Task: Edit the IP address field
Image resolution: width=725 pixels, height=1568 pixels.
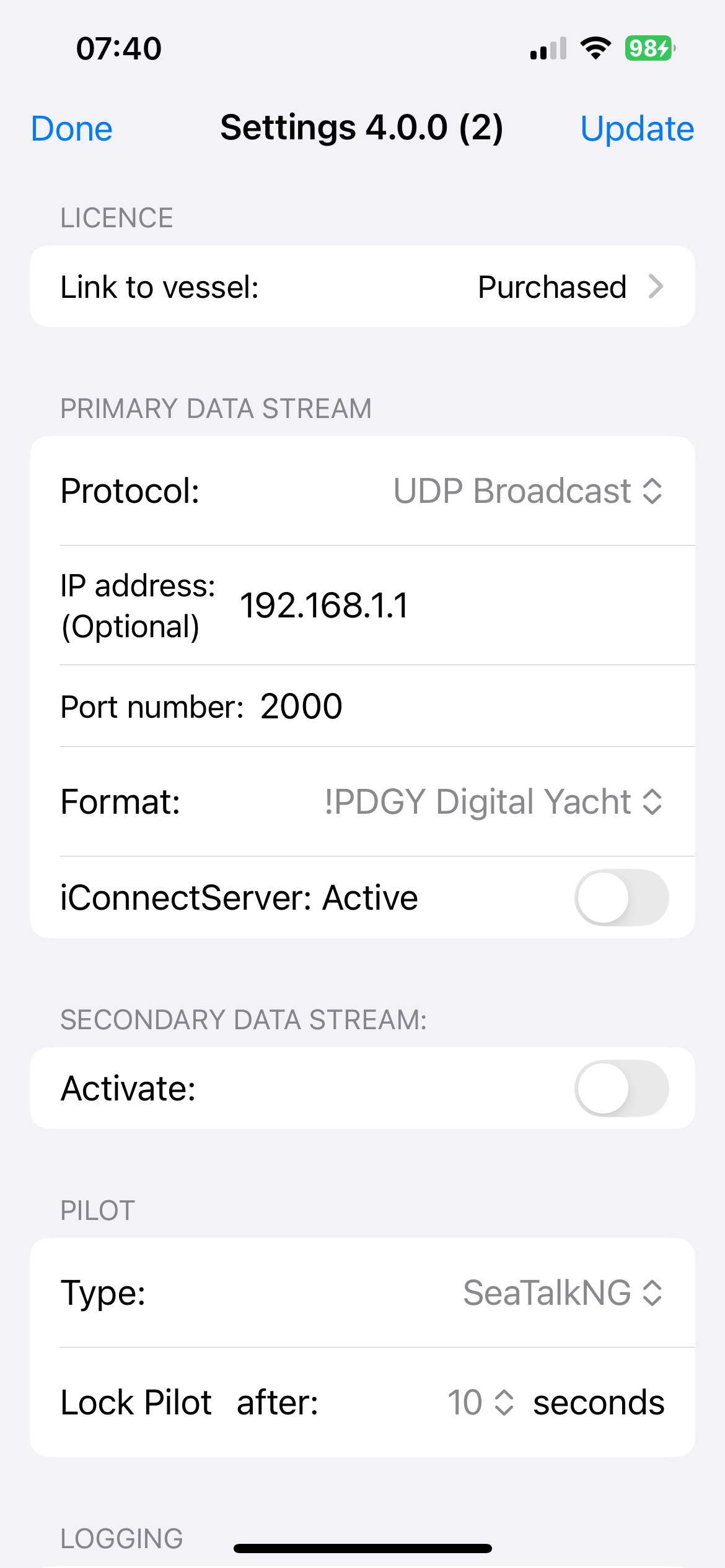Action: pos(459,605)
